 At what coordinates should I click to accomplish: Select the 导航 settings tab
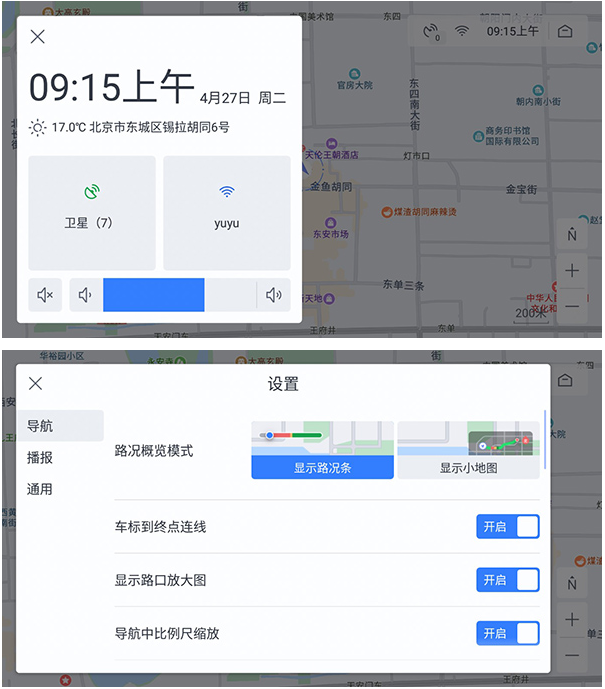[60, 426]
